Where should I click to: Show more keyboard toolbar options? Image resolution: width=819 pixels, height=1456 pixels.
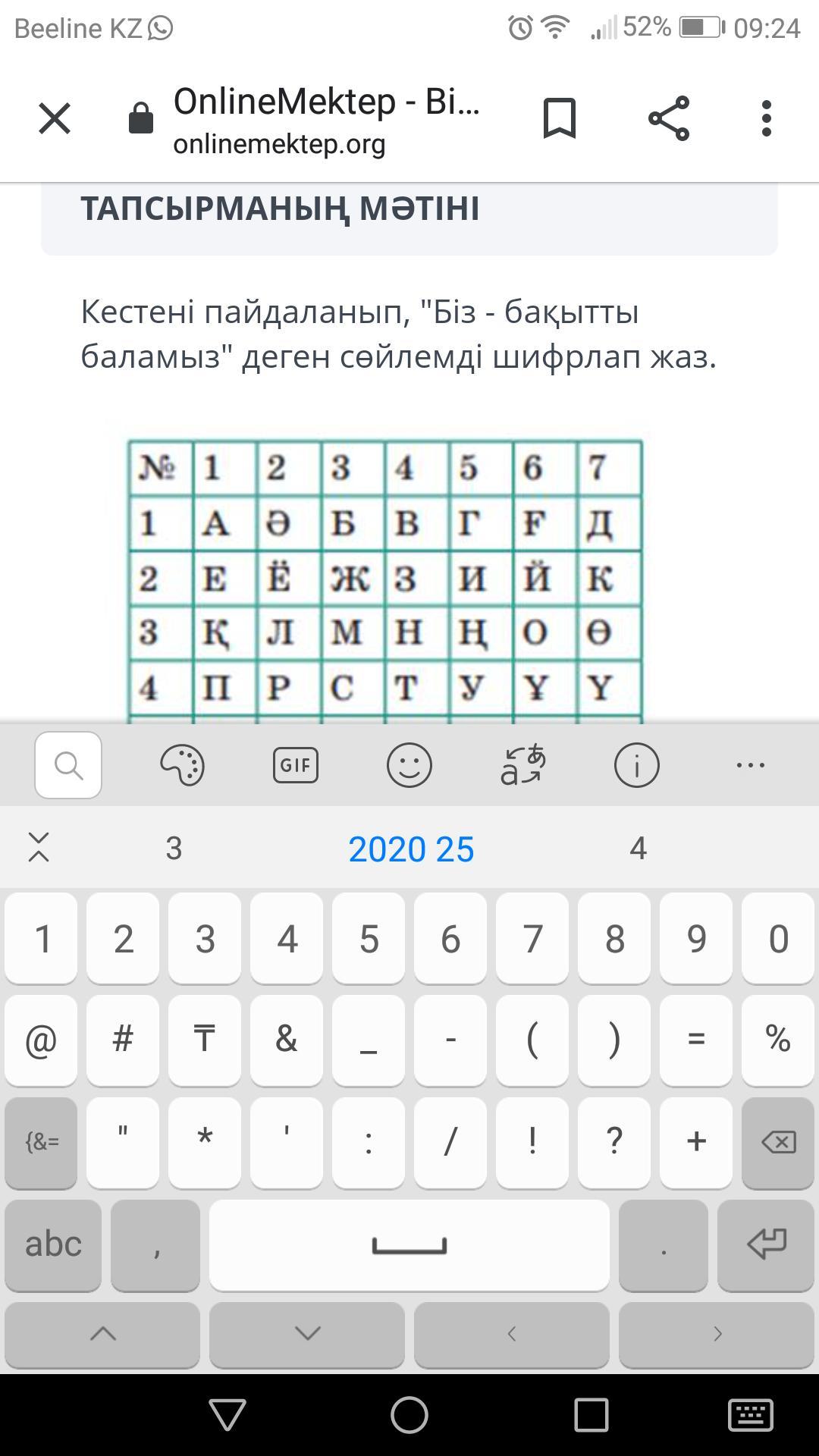(x=750, y=765)
